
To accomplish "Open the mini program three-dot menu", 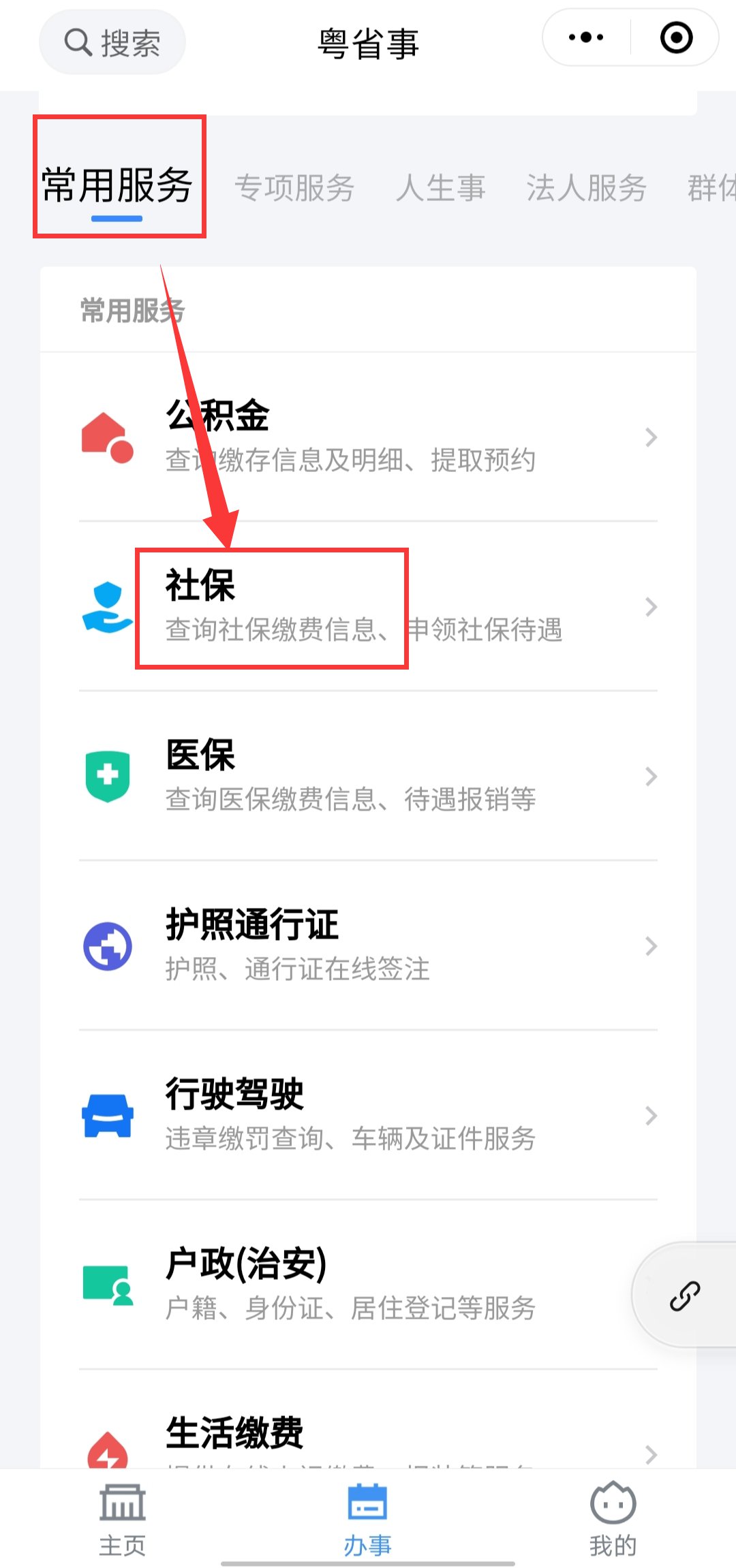I will 586,37.
